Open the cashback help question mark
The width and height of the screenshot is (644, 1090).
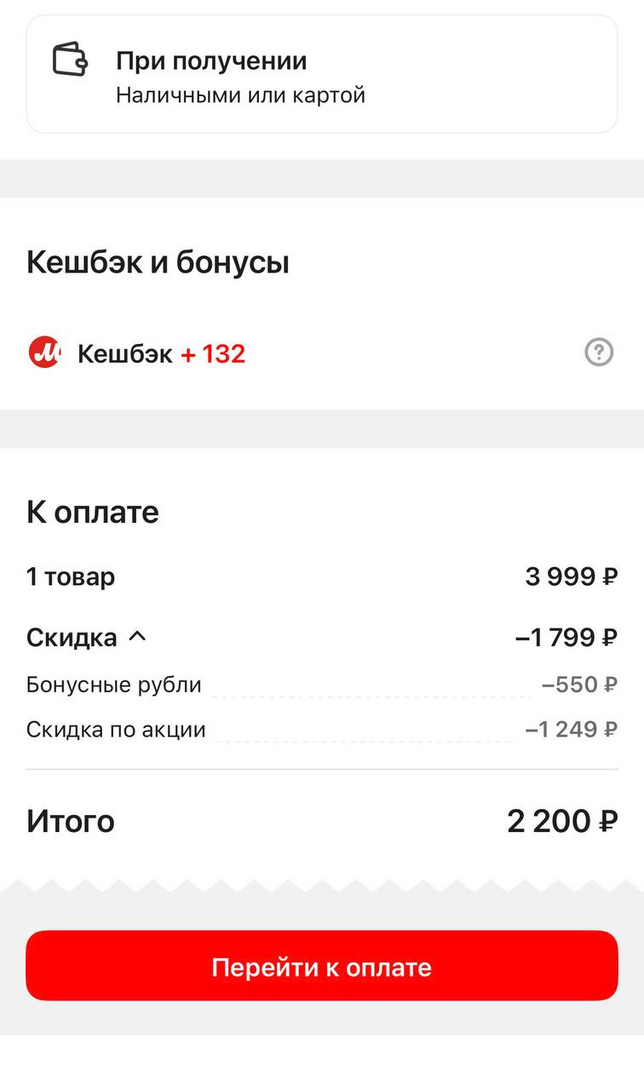pyautogui.click(x=598, y=352)
